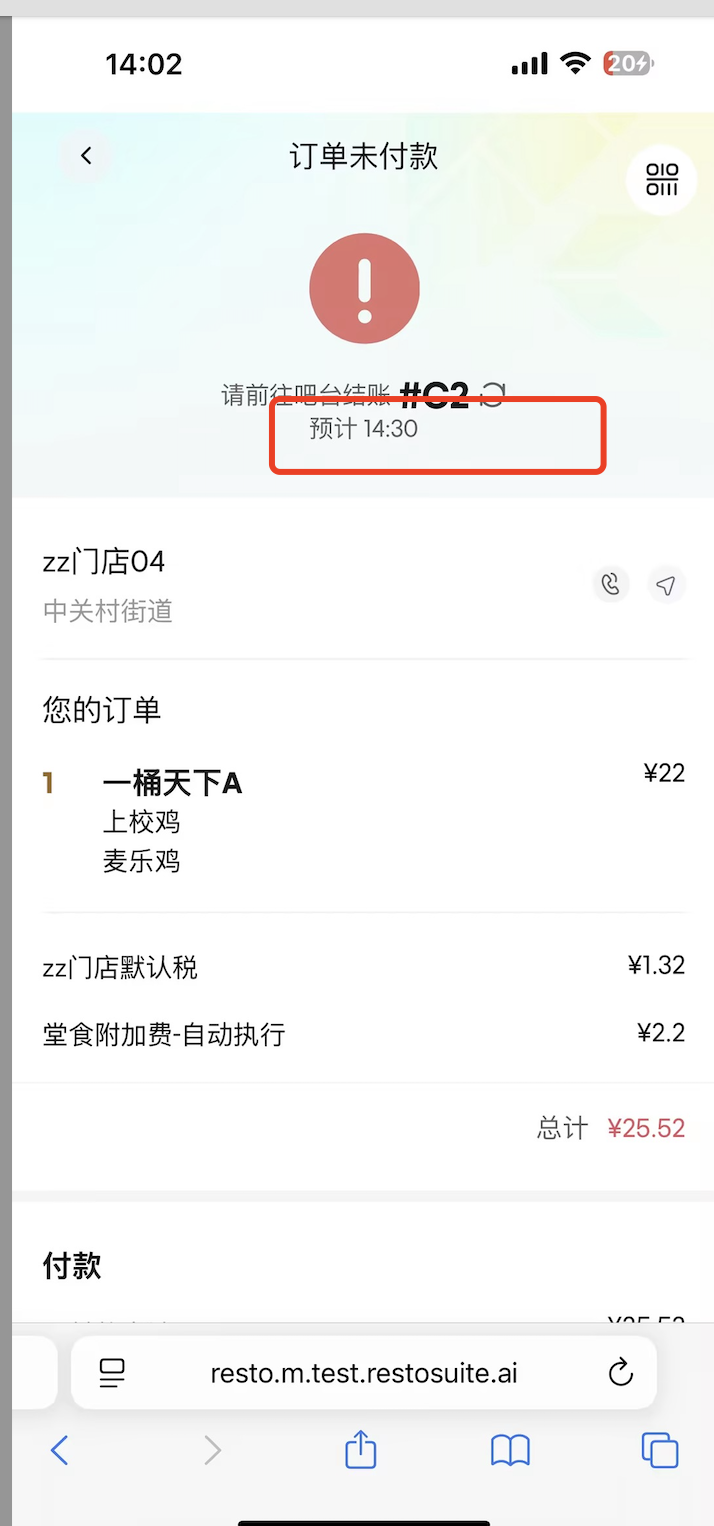Show all open Safari tabs

660,1450
